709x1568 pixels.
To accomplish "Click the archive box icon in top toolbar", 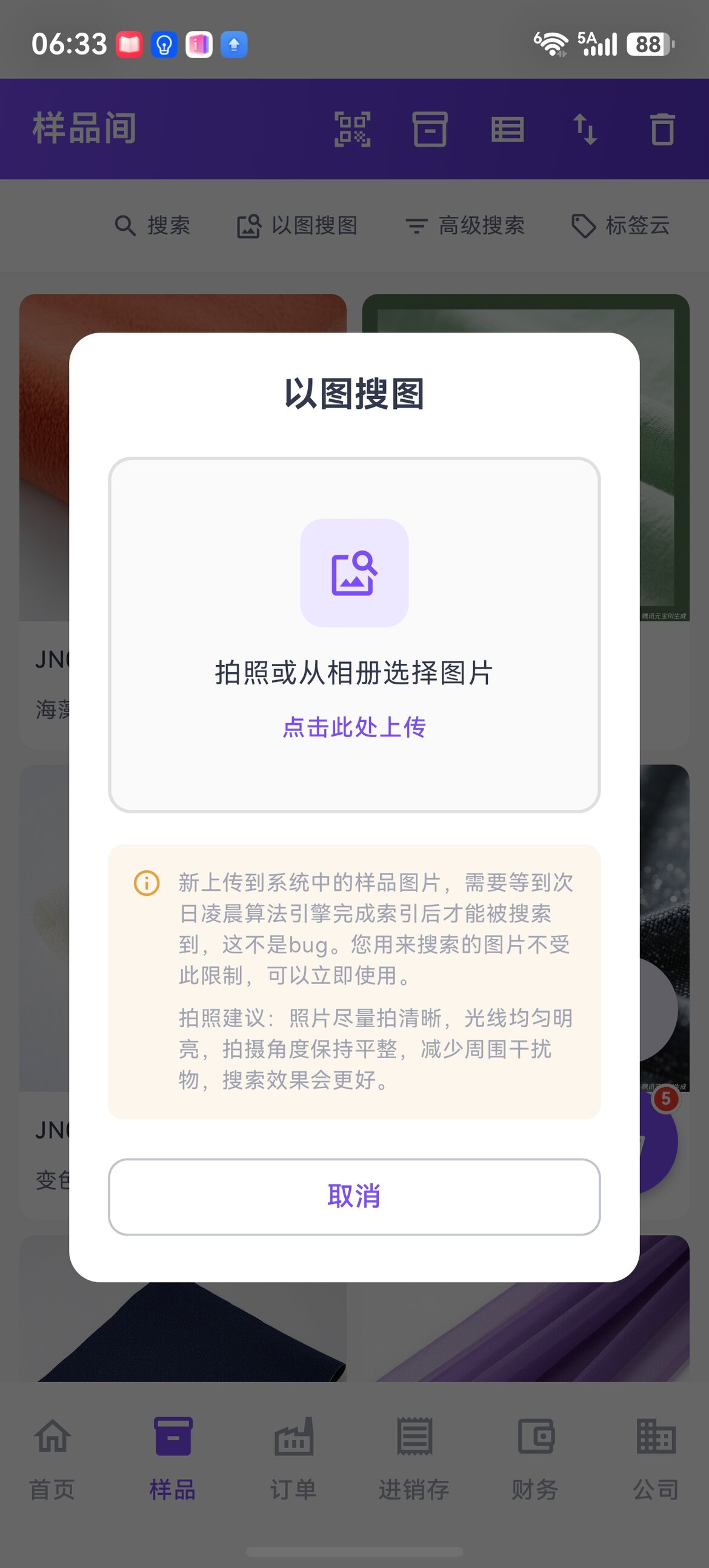I will [431, 129].
